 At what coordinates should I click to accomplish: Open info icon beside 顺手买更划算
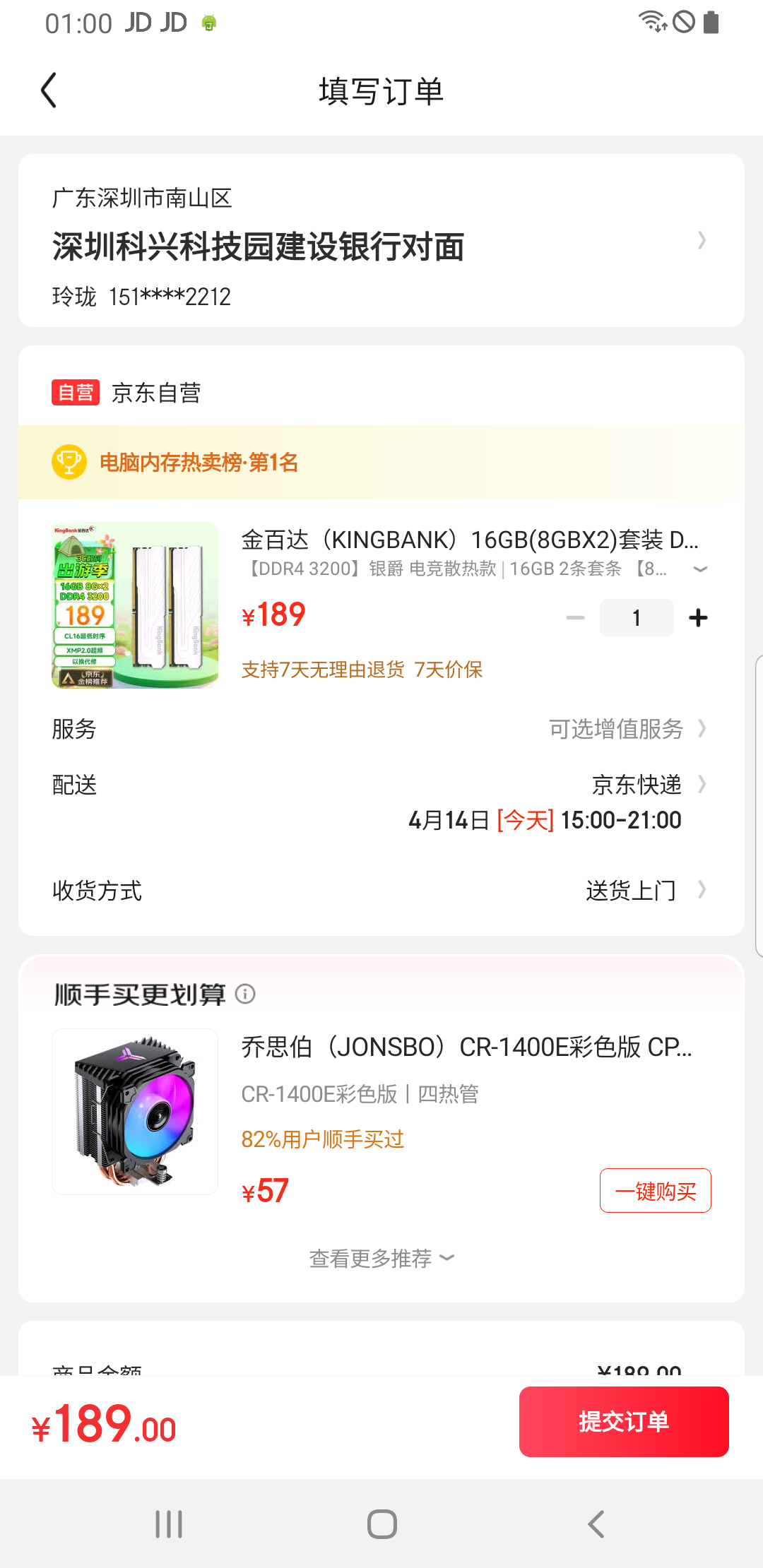[x=245, y=994]
